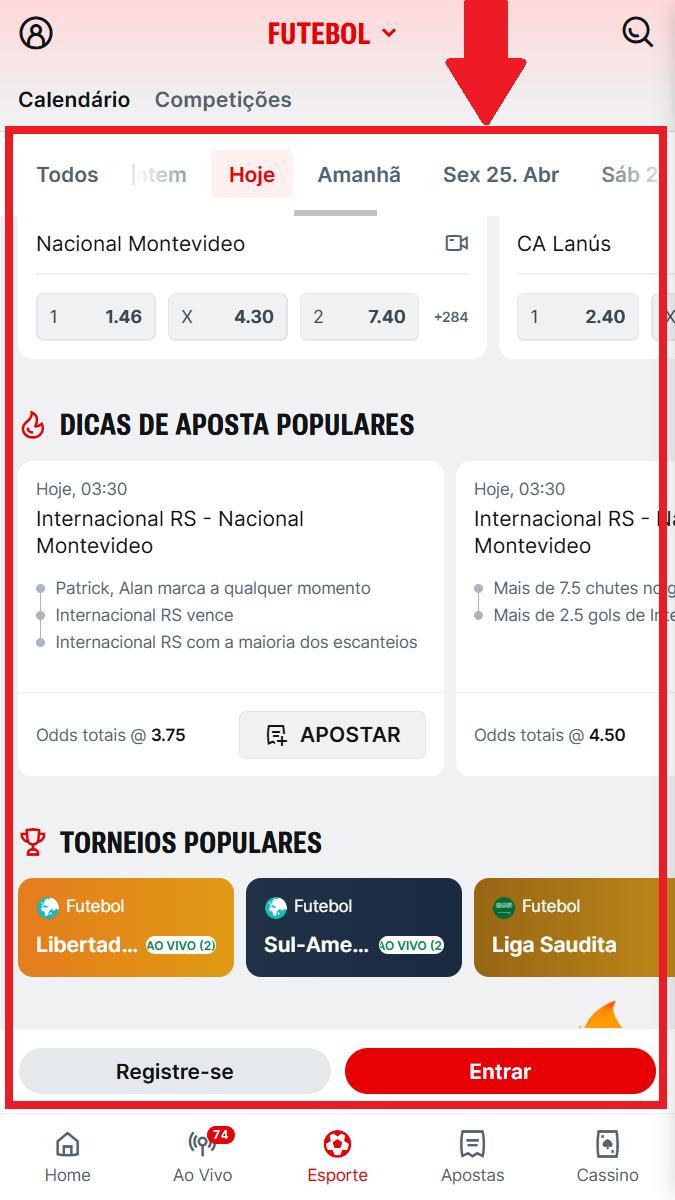Expand the FUTEBOL sport dropdown
The image size is (675, 1200).
tap(332, 33)
